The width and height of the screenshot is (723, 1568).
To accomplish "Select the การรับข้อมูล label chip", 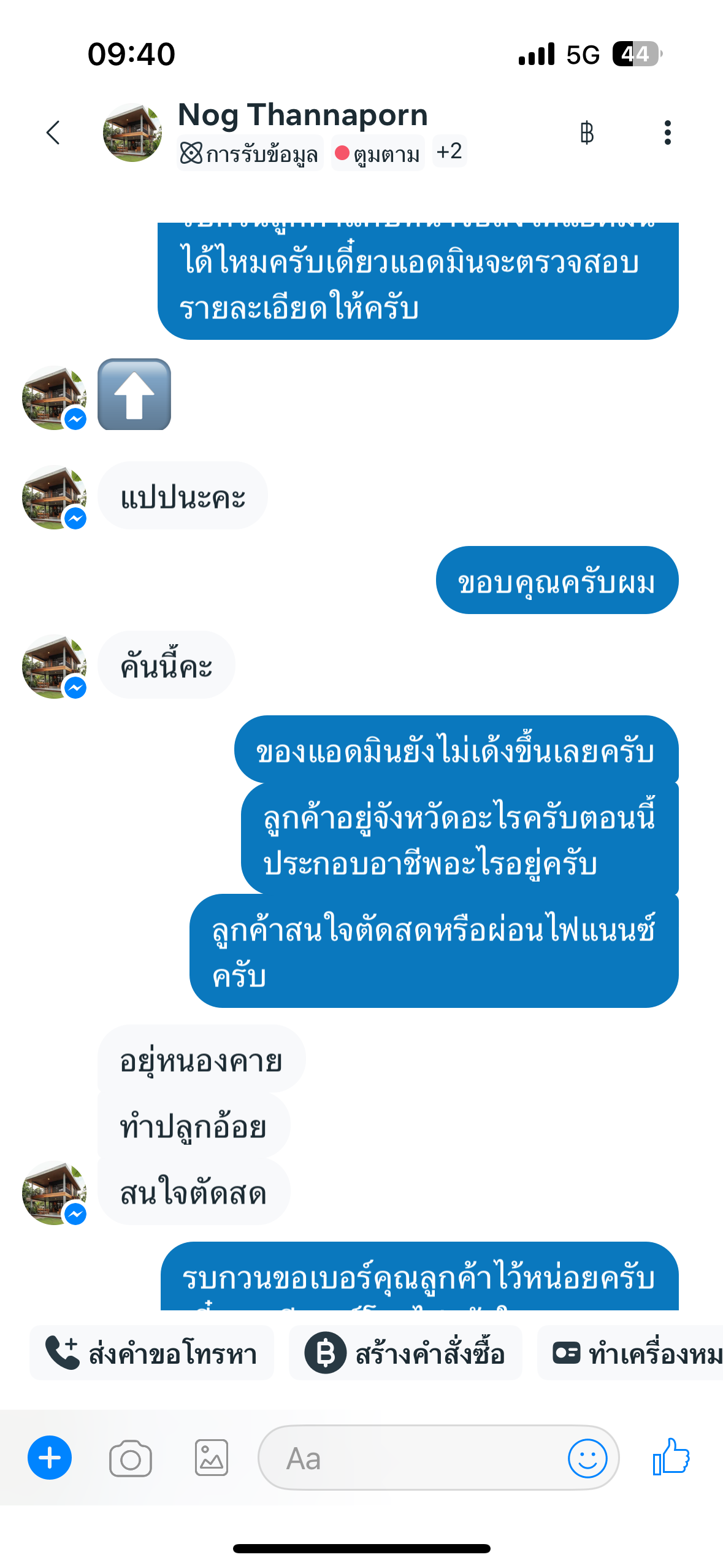I will [250, 153].
